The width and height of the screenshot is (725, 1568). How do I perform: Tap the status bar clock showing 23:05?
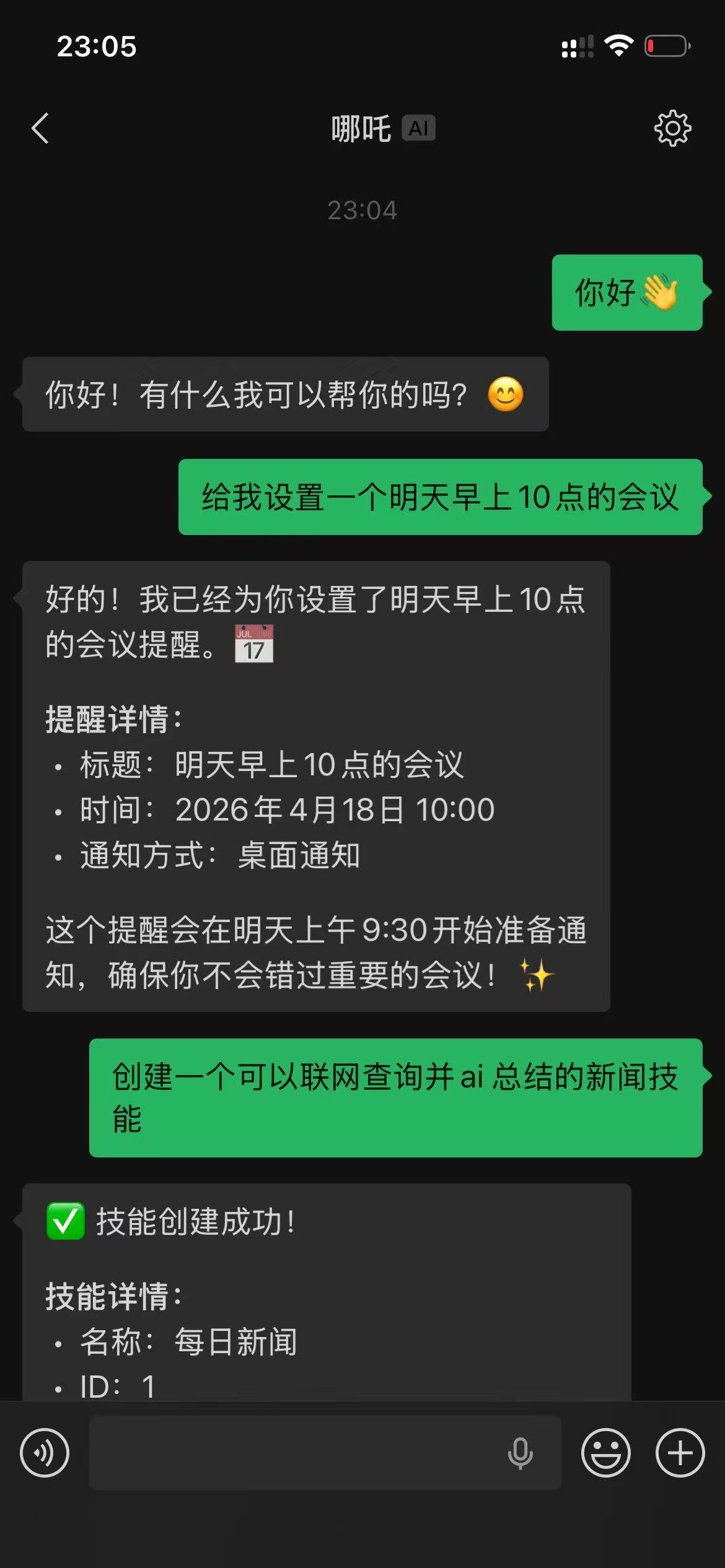[x=96, y=46]
